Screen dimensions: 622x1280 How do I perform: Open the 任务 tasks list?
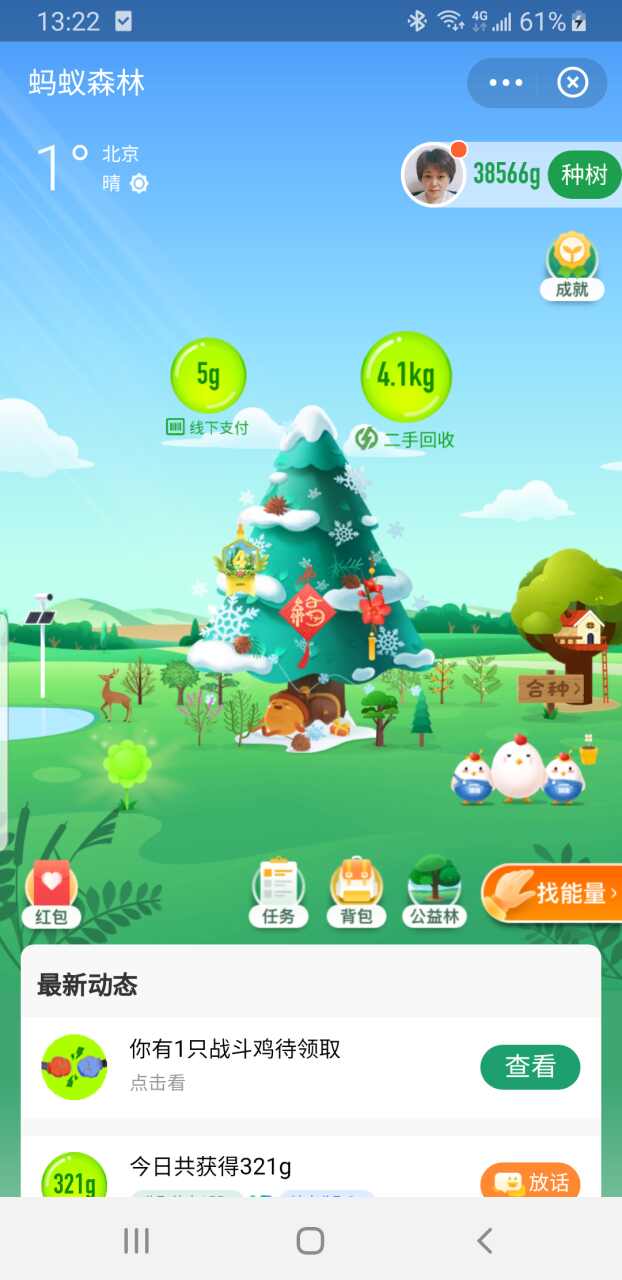(278, 892)
